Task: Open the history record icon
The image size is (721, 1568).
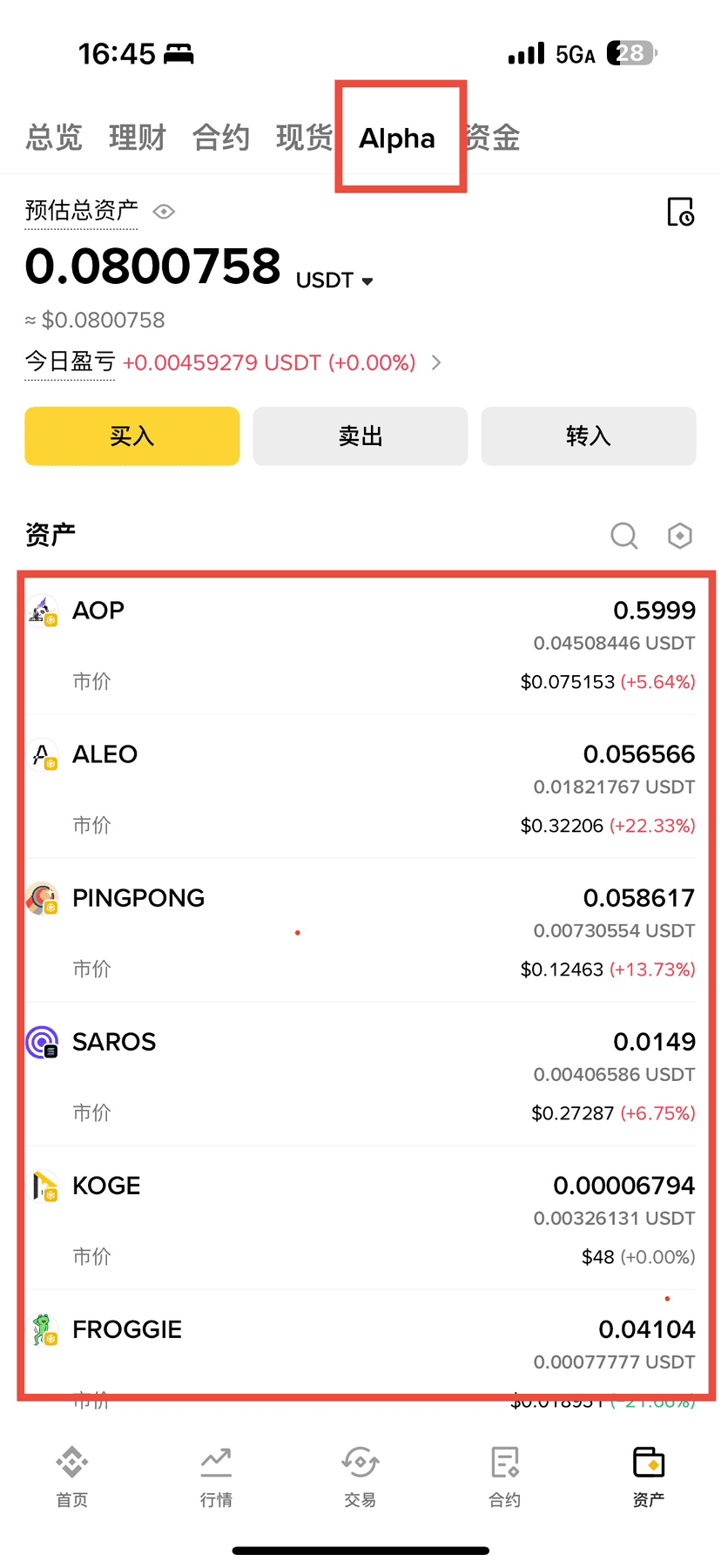Action: pyautogui.click(x=680, y=212)
